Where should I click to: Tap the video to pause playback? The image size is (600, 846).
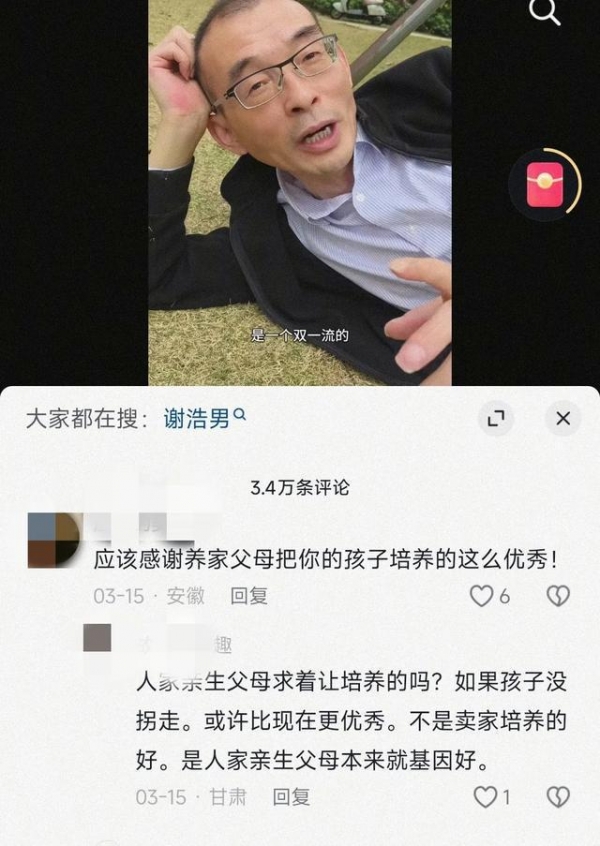(x=300, y=200)
